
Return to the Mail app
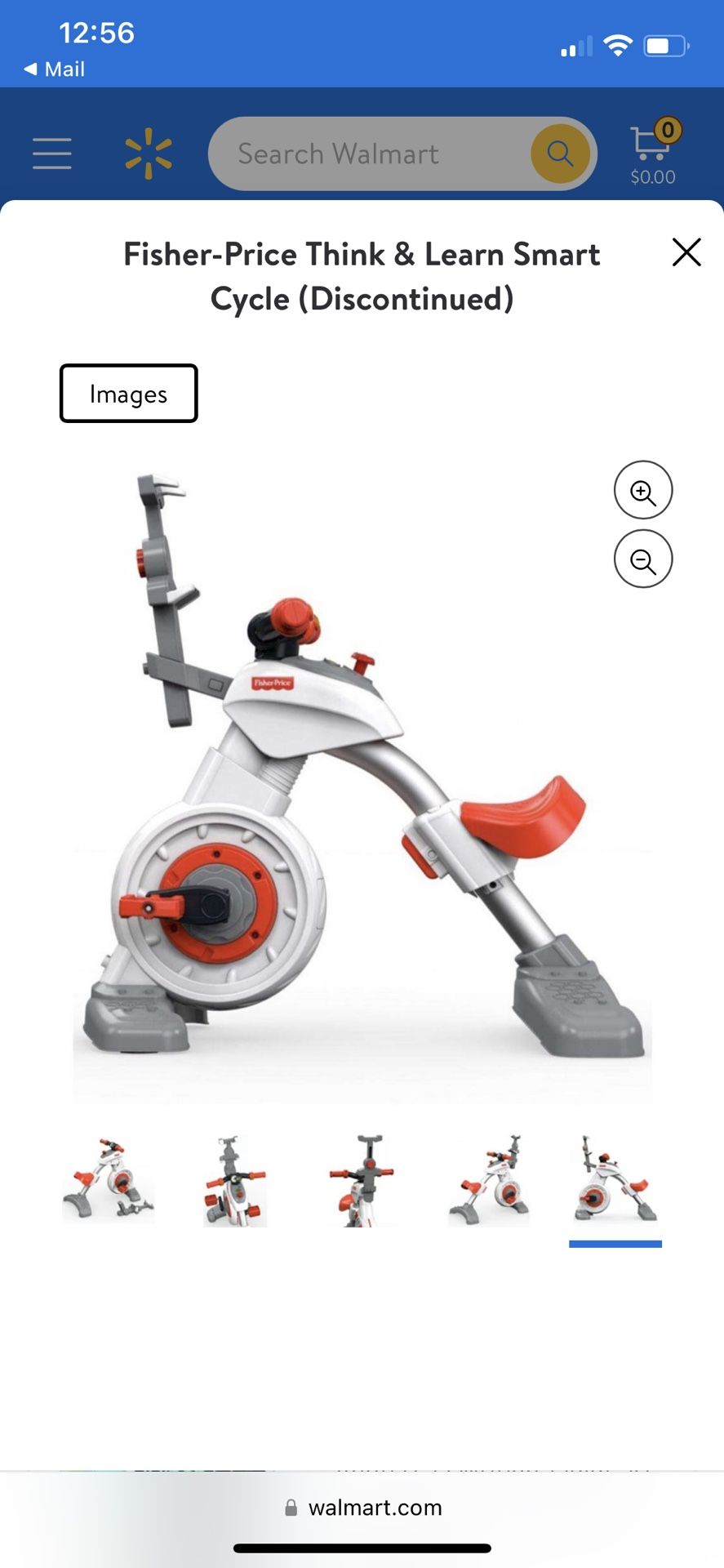click(x=54, y=69)
